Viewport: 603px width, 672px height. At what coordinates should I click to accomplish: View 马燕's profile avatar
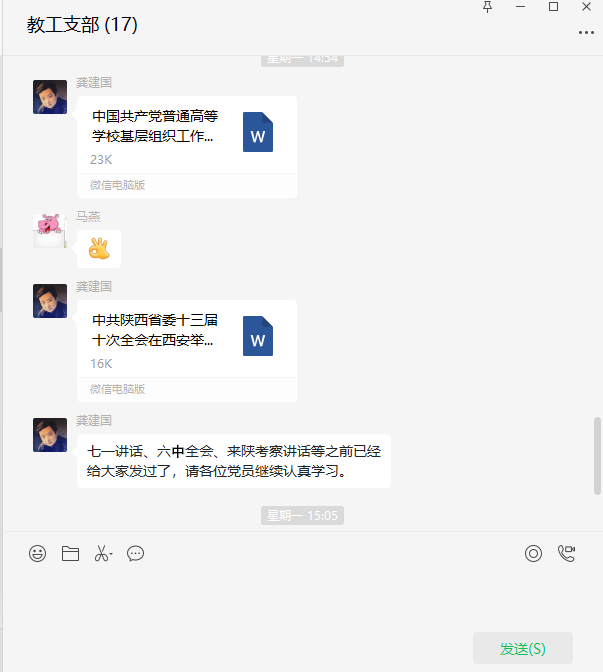pyautogui.click(x=50, y=230)
